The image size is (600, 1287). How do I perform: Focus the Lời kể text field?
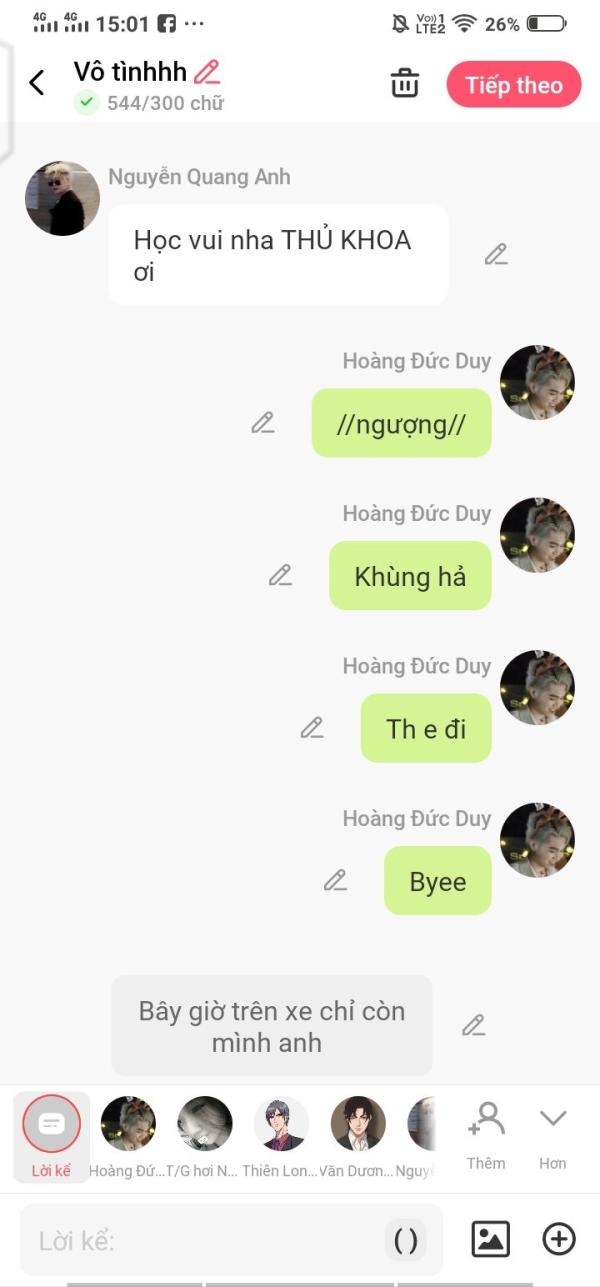[200, 1241]
